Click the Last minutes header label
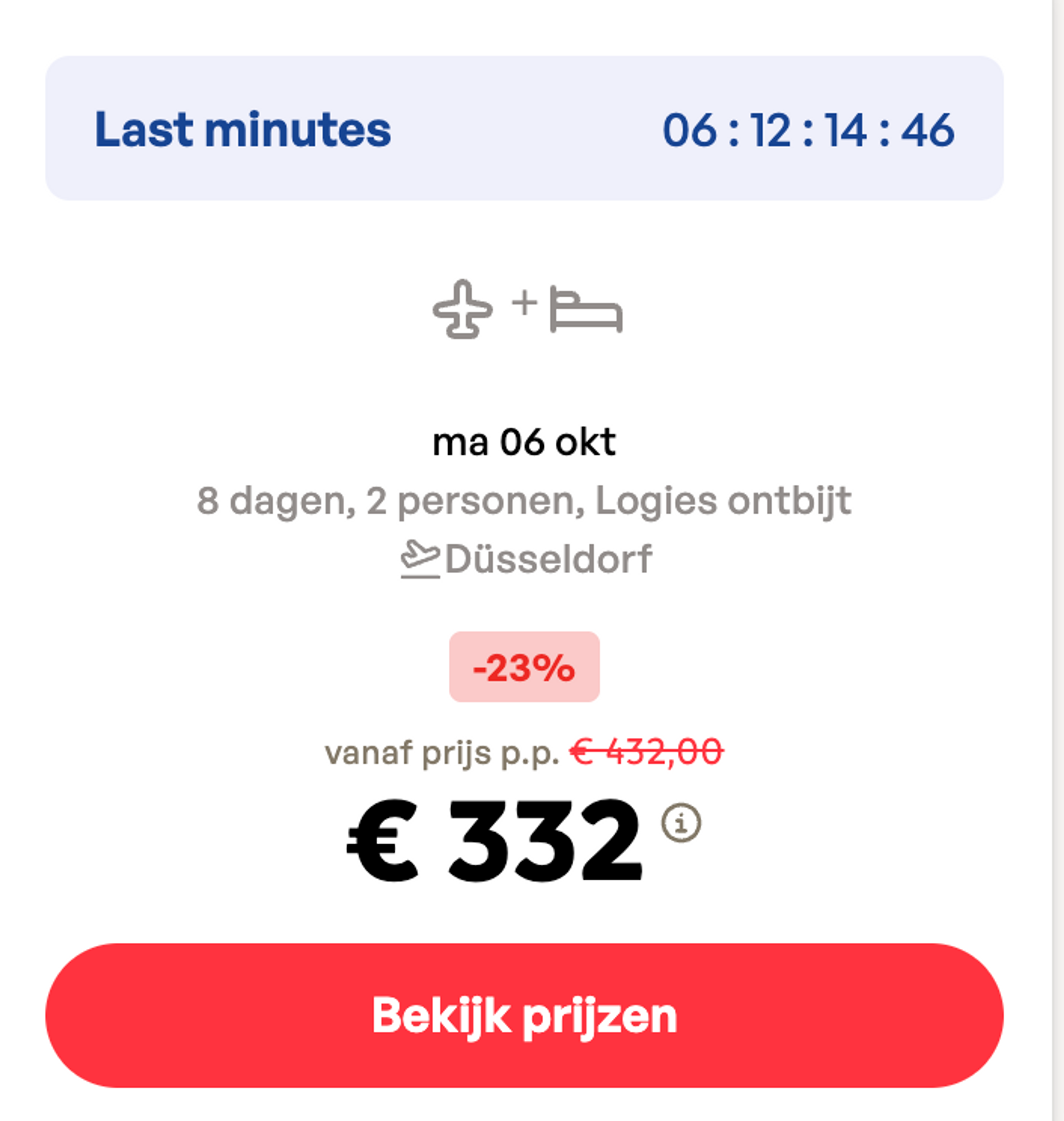This screenshot has width=1064, height=1121. pyautogui.click(x=243, y=132)
